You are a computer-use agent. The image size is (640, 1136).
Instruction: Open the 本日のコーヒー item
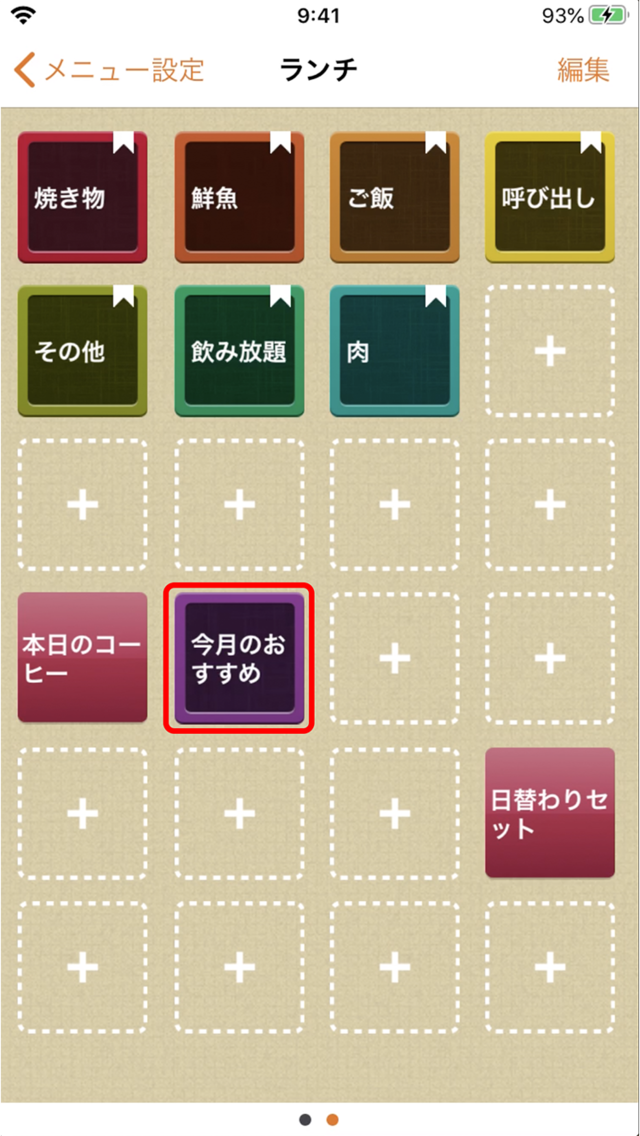[x=83, y=657]
